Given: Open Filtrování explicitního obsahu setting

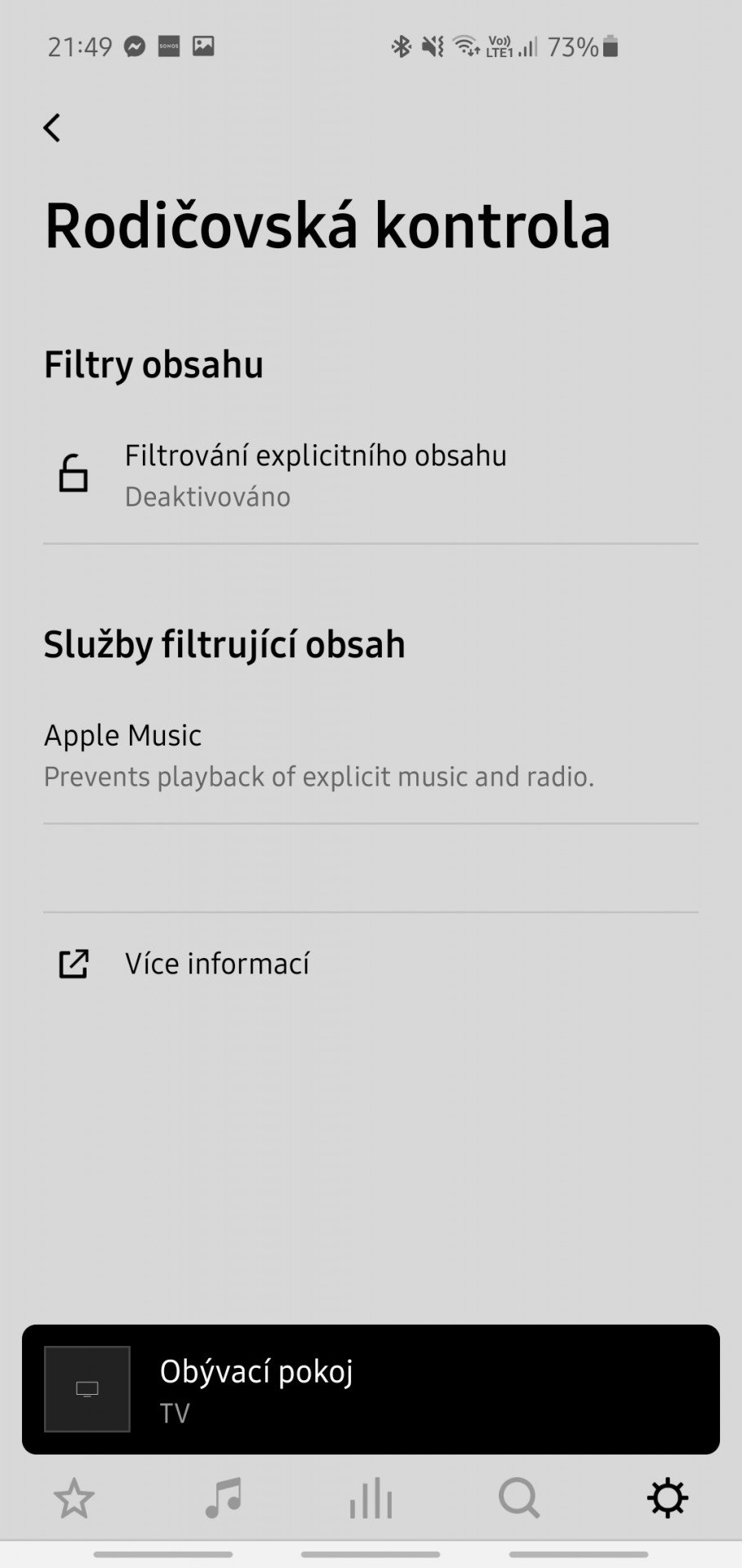Looking at the screenshot, I should [371, 475].
